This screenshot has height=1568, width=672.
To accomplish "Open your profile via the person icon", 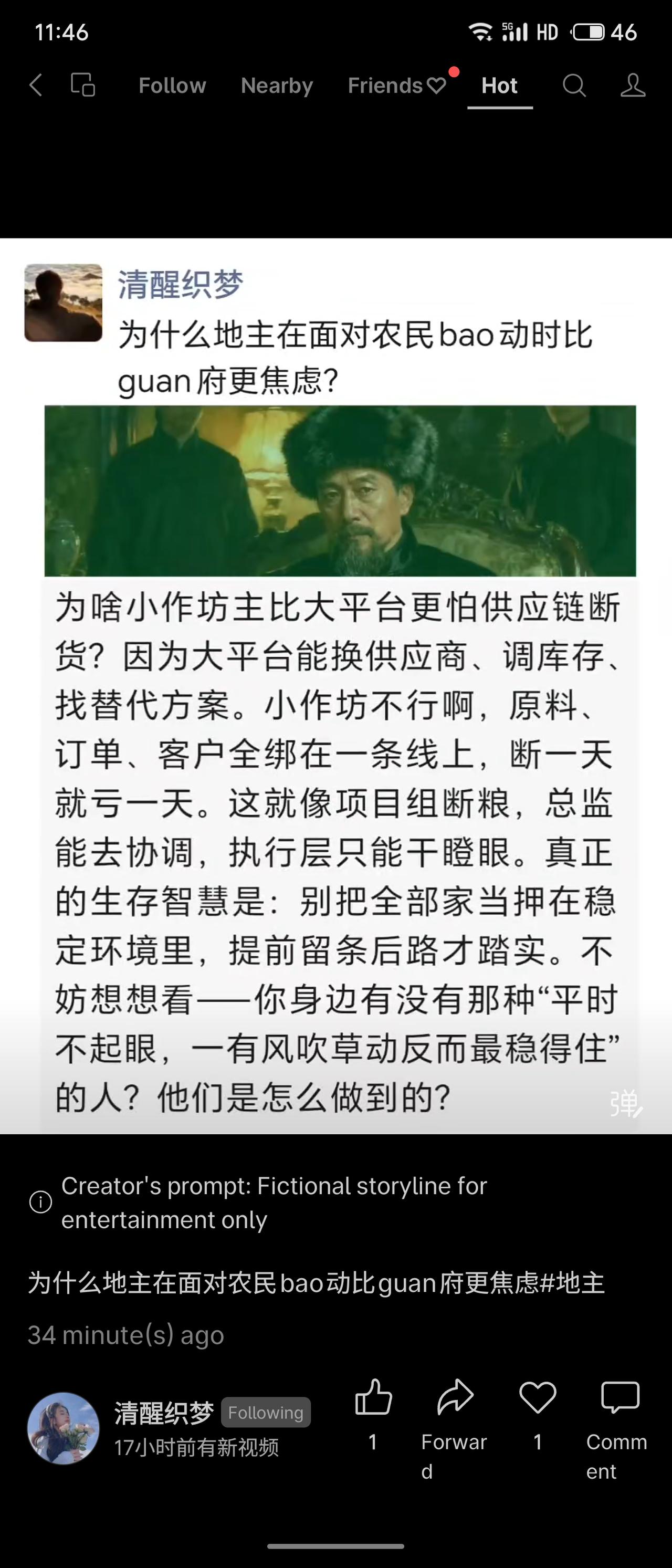I will 633,85.
